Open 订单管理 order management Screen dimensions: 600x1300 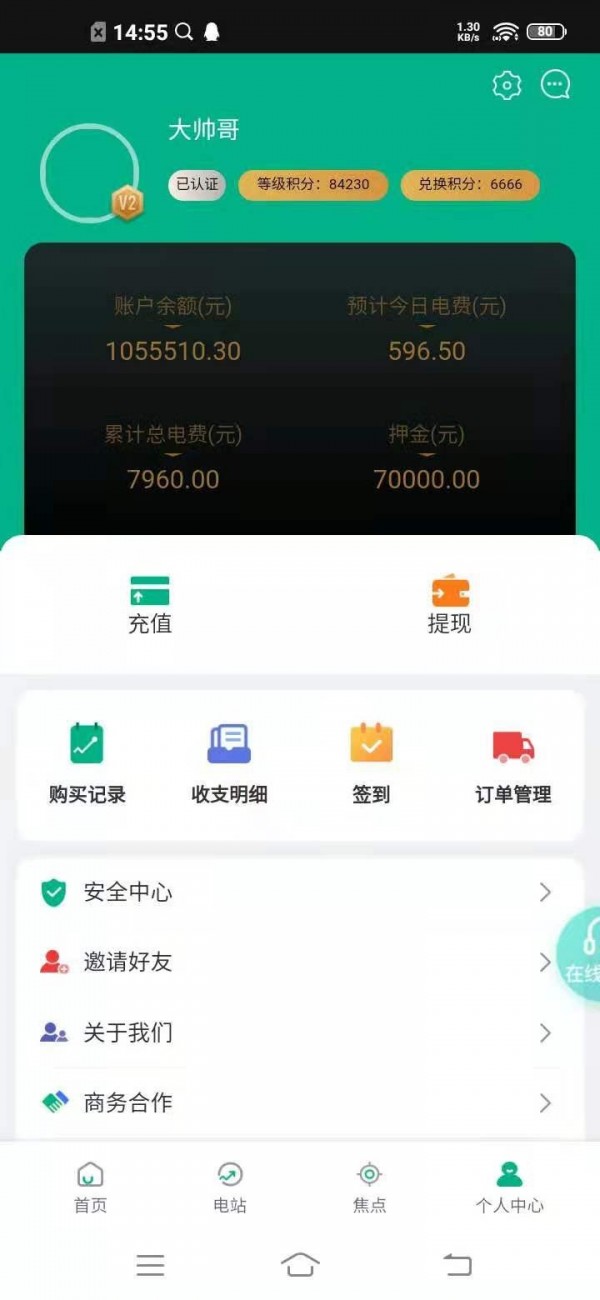[x=513, y=765]
